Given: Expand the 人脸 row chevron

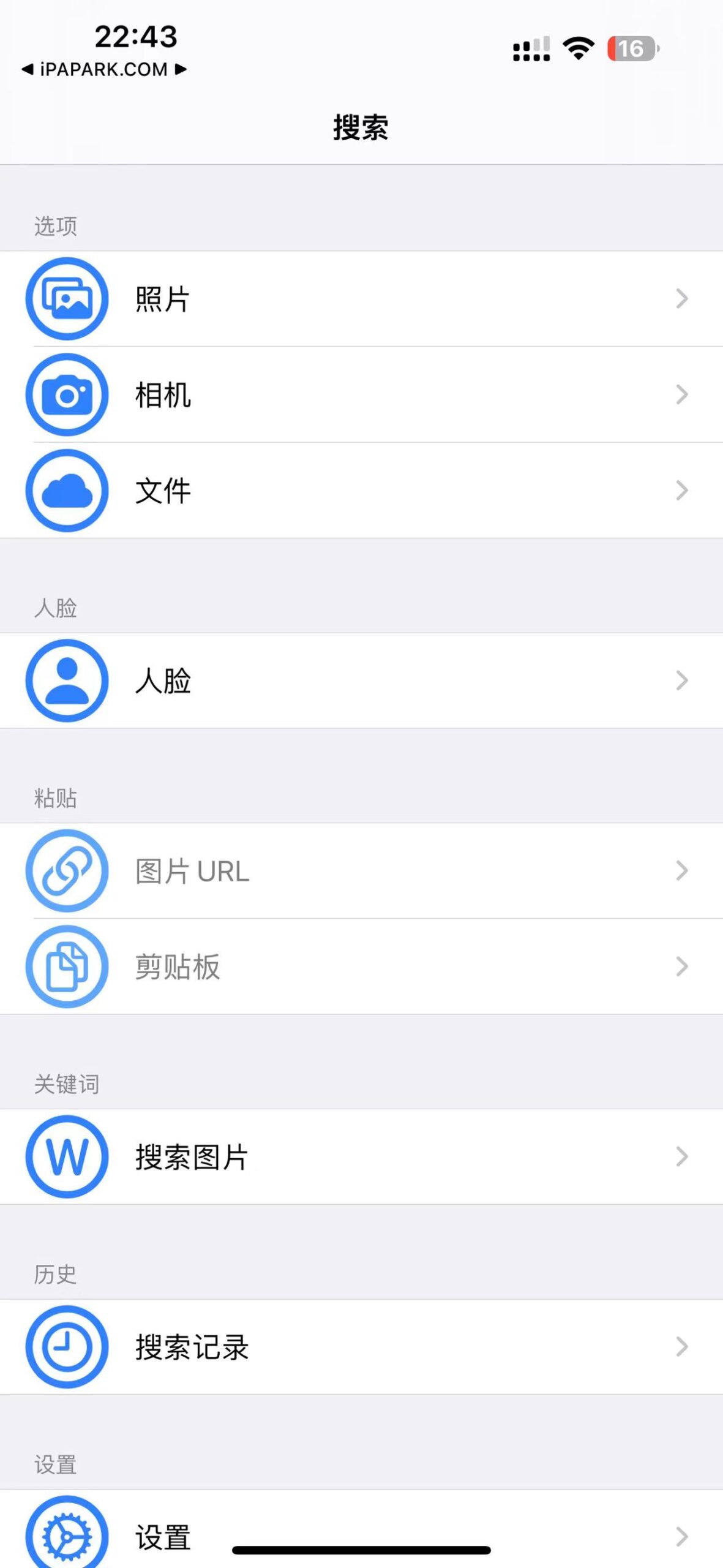Looking at the screenshot, I should pos(681,682).
